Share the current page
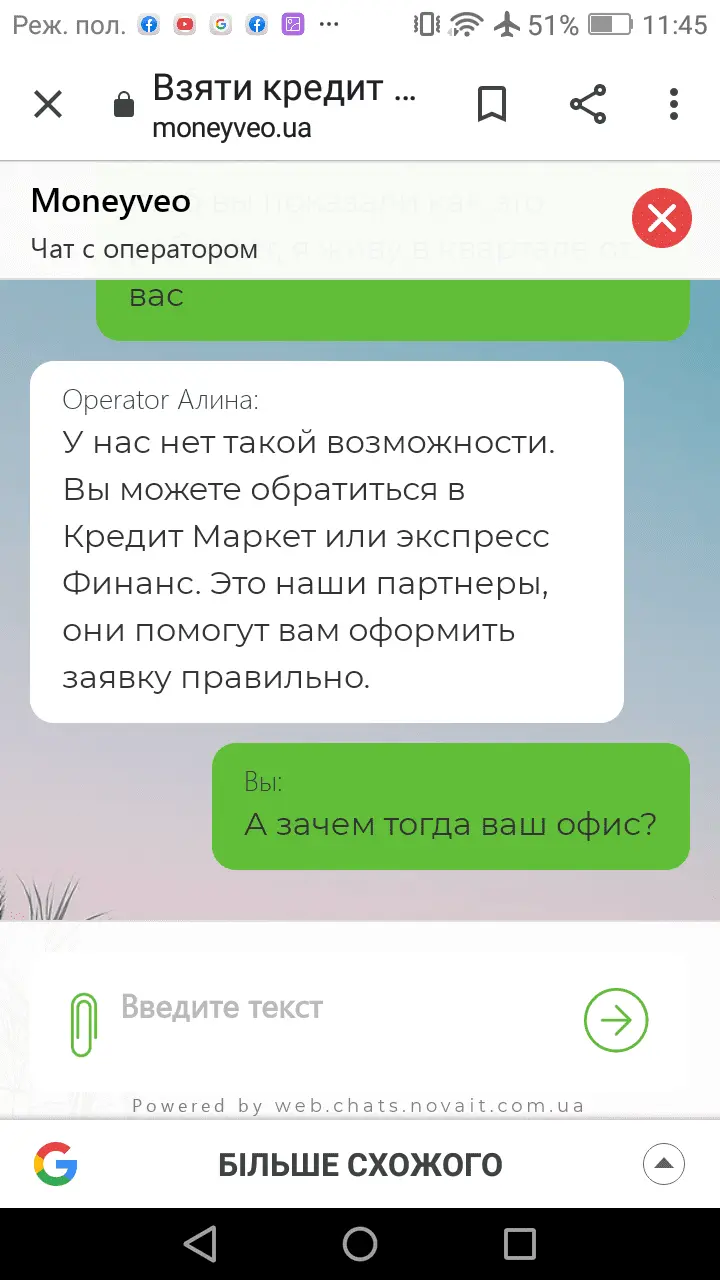Screen dimensions: 720x1280 point(588,104)
